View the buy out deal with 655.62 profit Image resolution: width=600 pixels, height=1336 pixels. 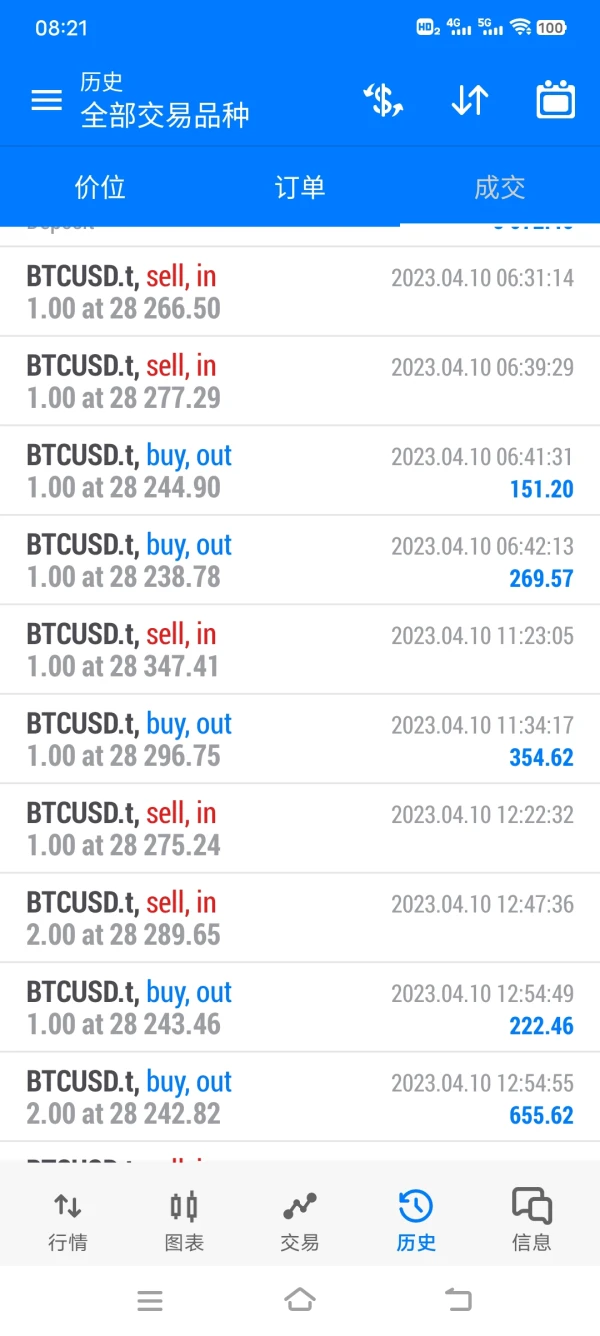[300, 1097]
